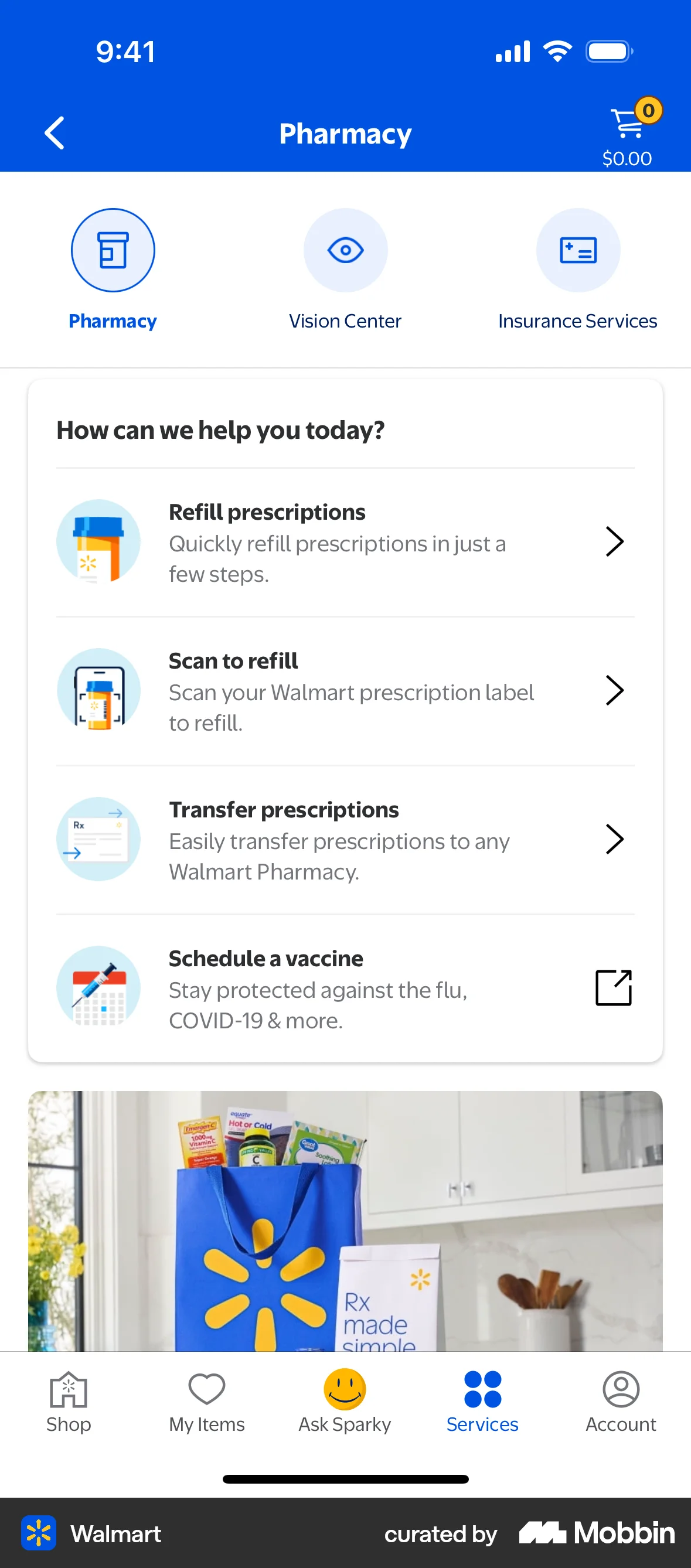
Task: Expand the Scan to refill chevron
Action: pyautogui.click(x=614, y=690)
